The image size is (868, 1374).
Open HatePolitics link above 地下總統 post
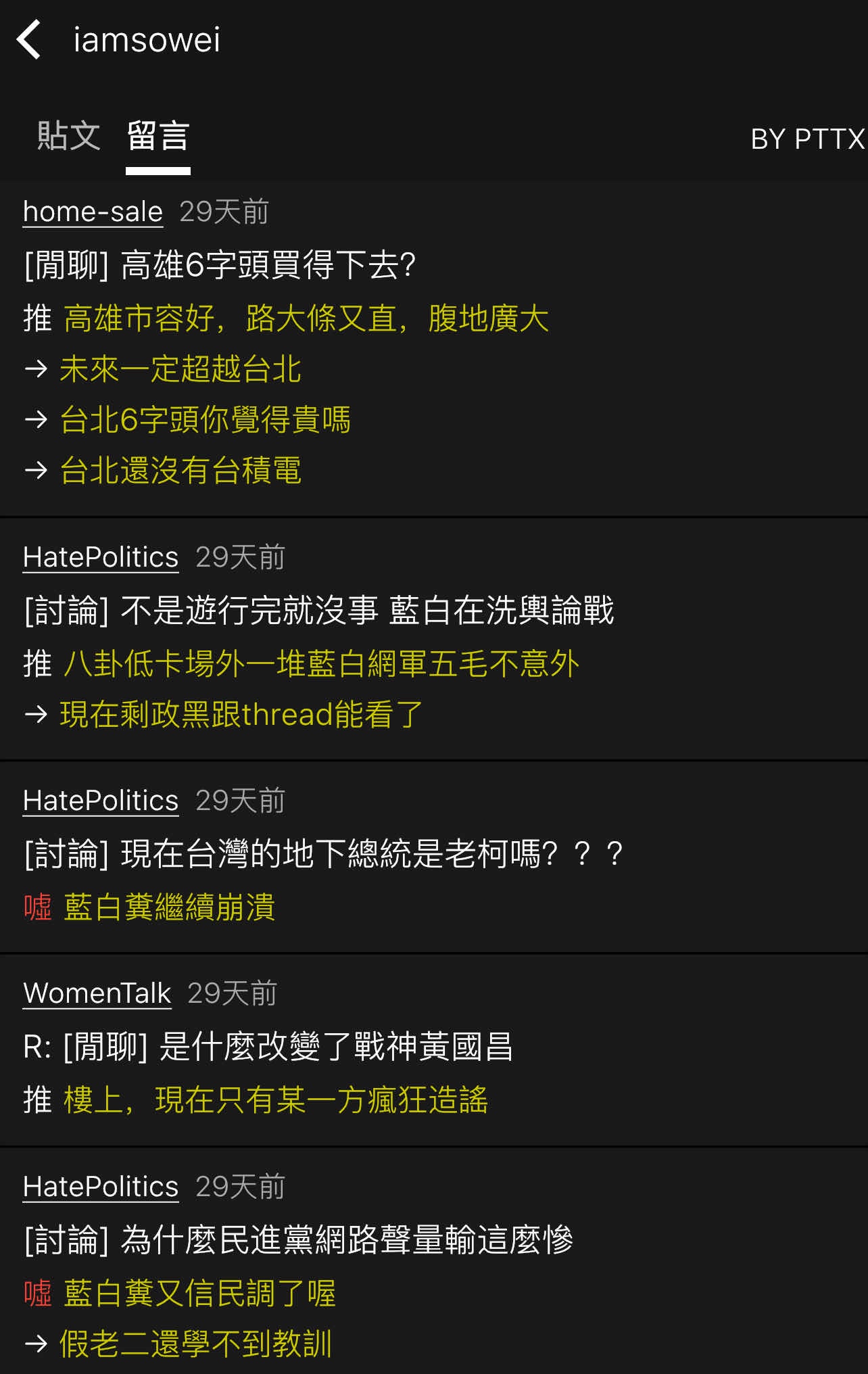click(x=101, y=801)
